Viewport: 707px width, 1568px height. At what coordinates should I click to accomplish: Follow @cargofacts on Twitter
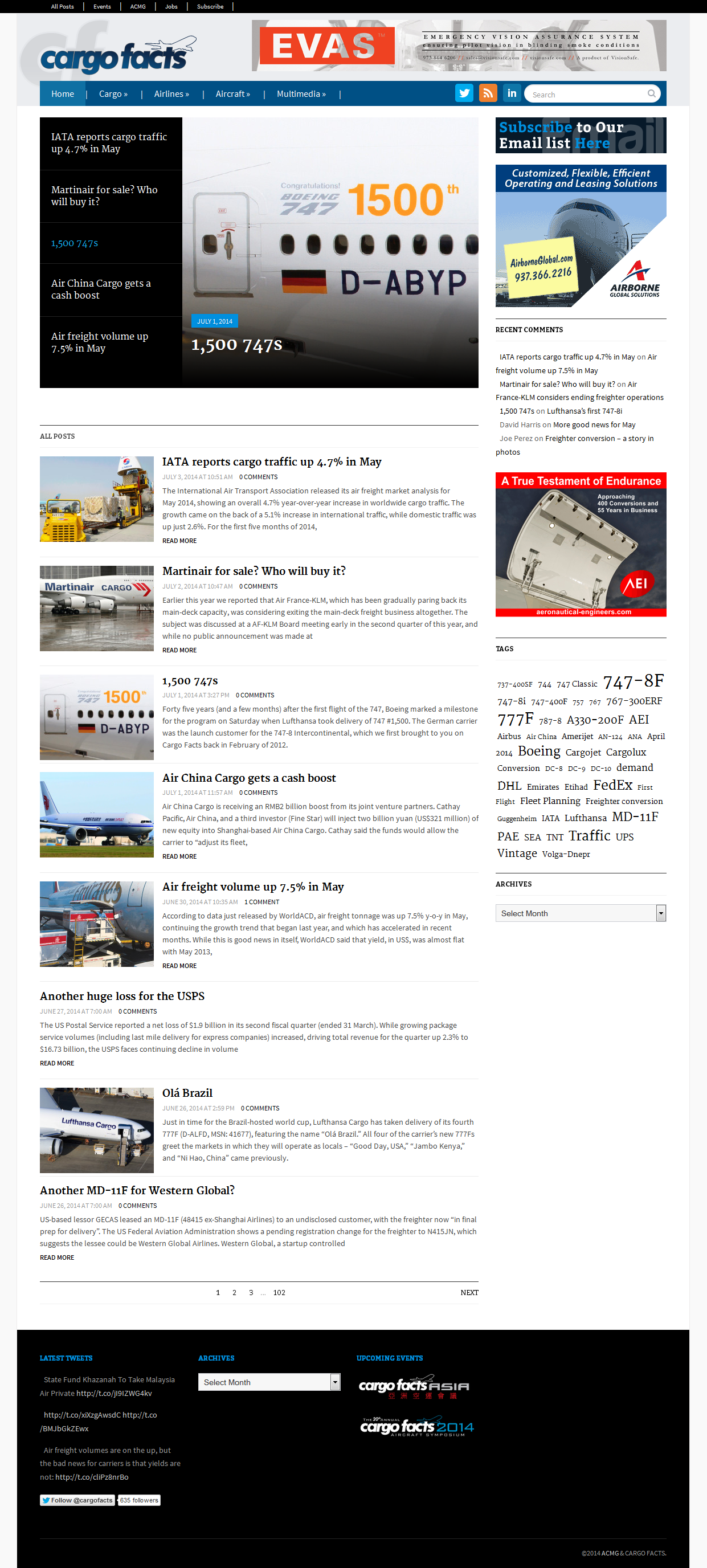[x=78, y=1500]
